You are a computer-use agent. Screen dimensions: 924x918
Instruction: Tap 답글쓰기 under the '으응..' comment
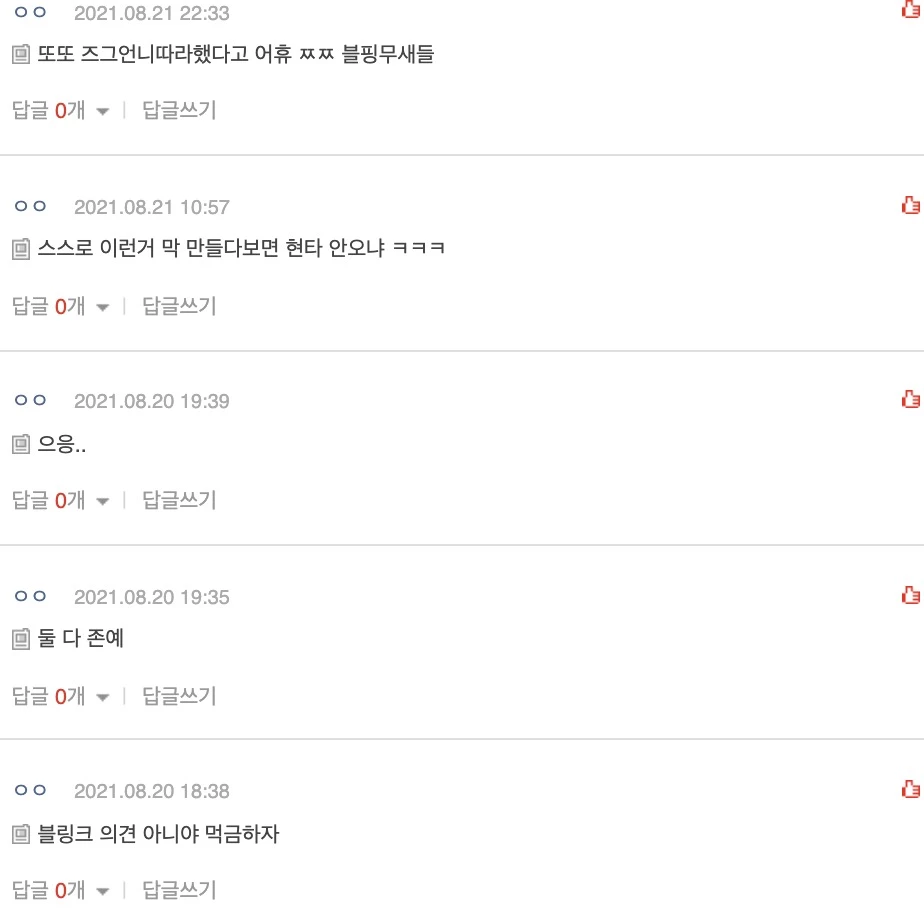[x=179, y=500]
